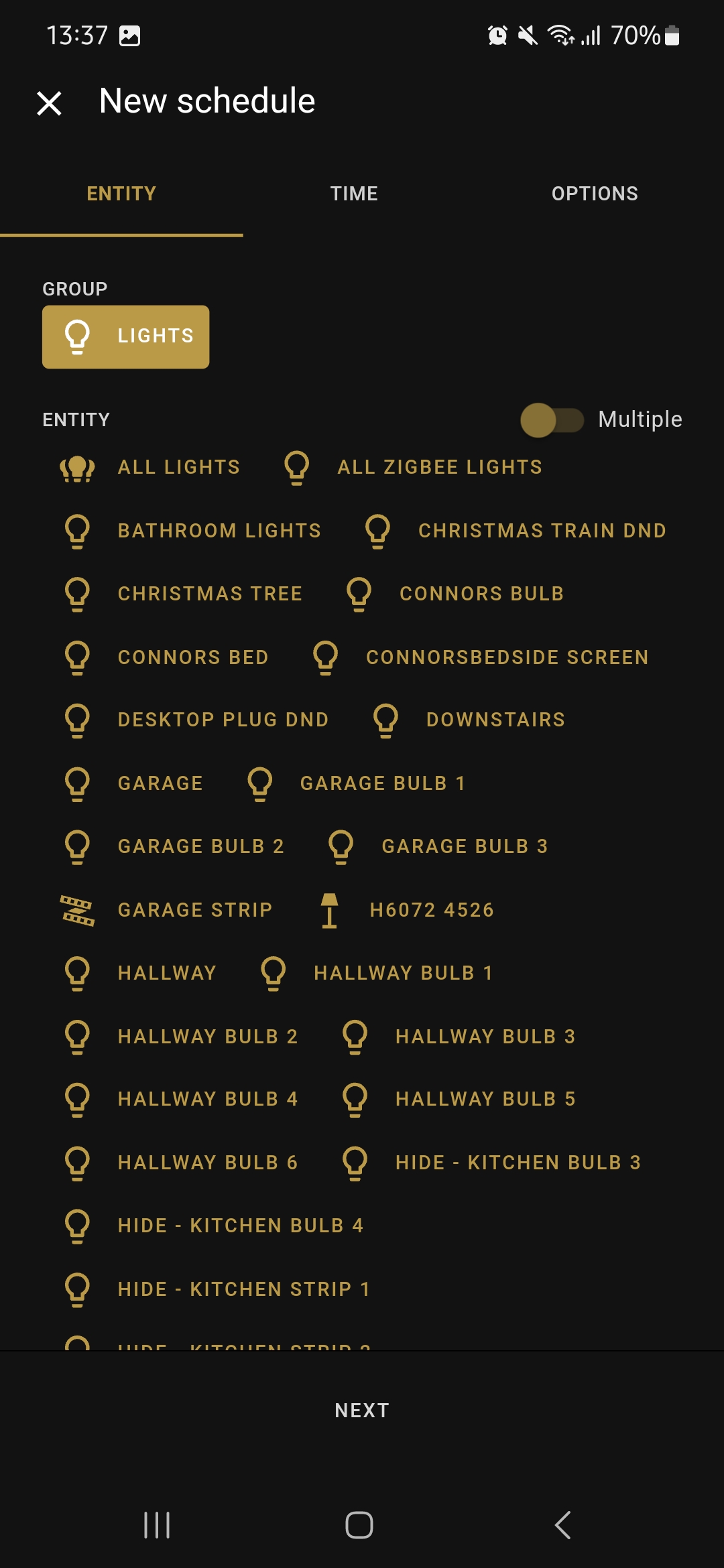The height and width of the screenshot is (1568, 724).
Task: Select the Desktop Plug DND entity
Action: [196, 720]
